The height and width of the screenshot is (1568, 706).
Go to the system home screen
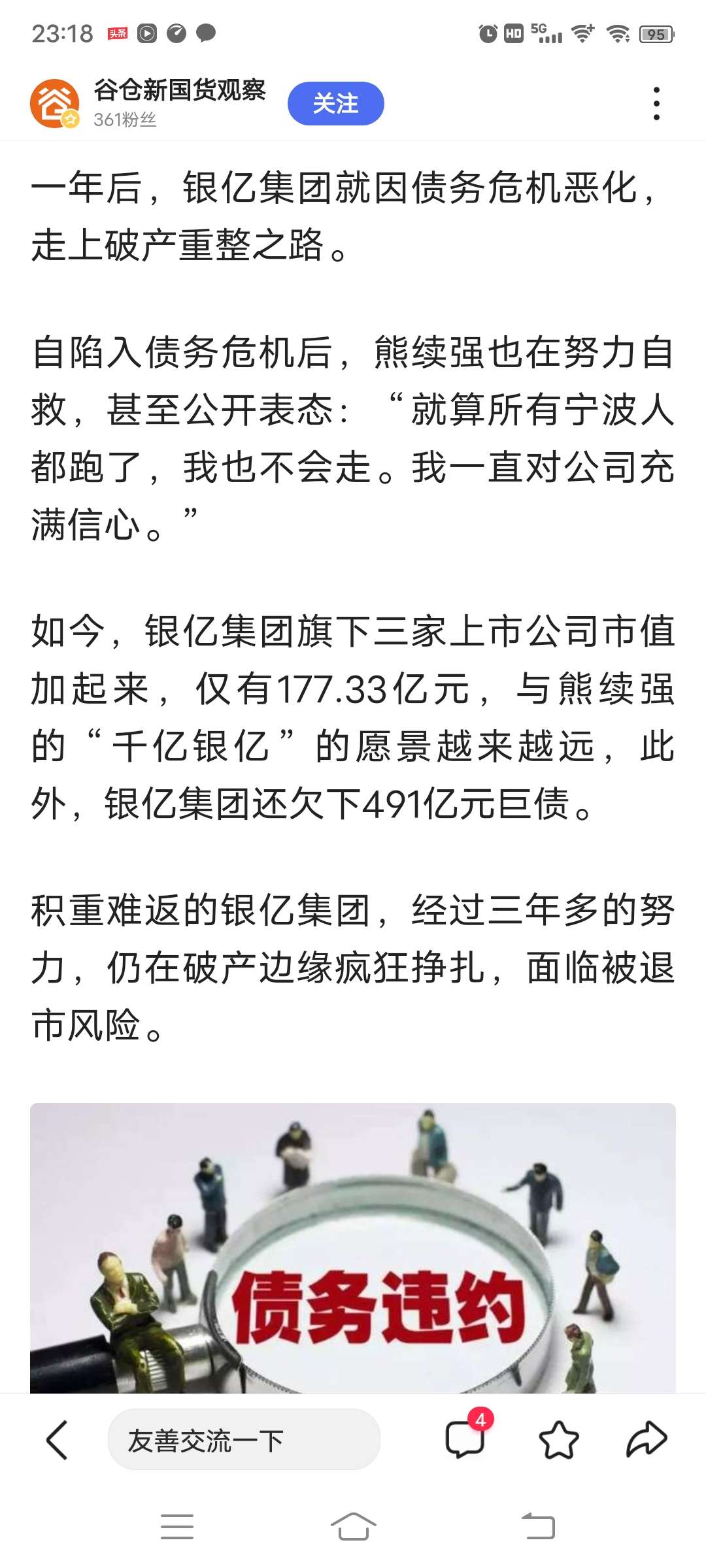coord(353,1527)
